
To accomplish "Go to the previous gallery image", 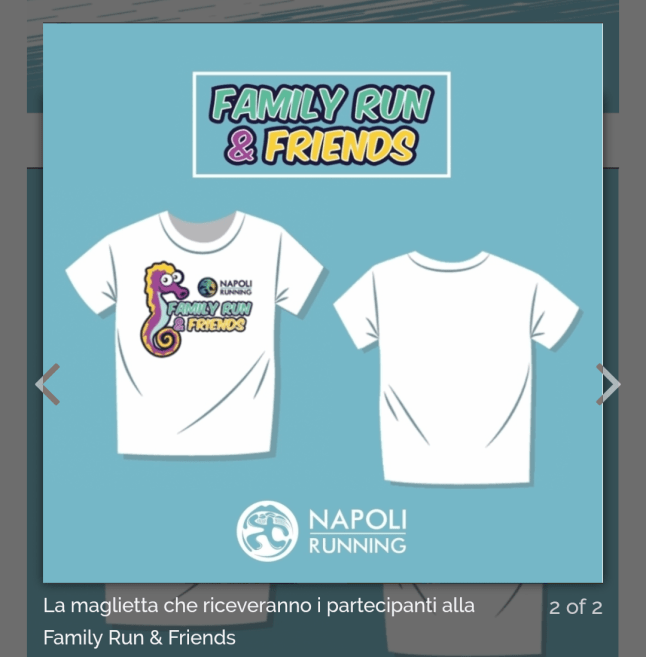I will 47,385.
